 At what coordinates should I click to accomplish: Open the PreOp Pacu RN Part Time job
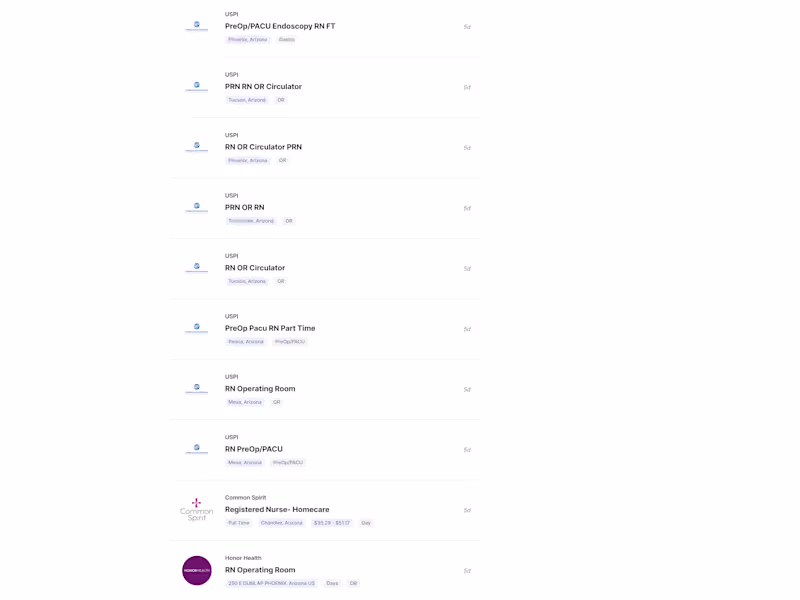coord(270,328)
